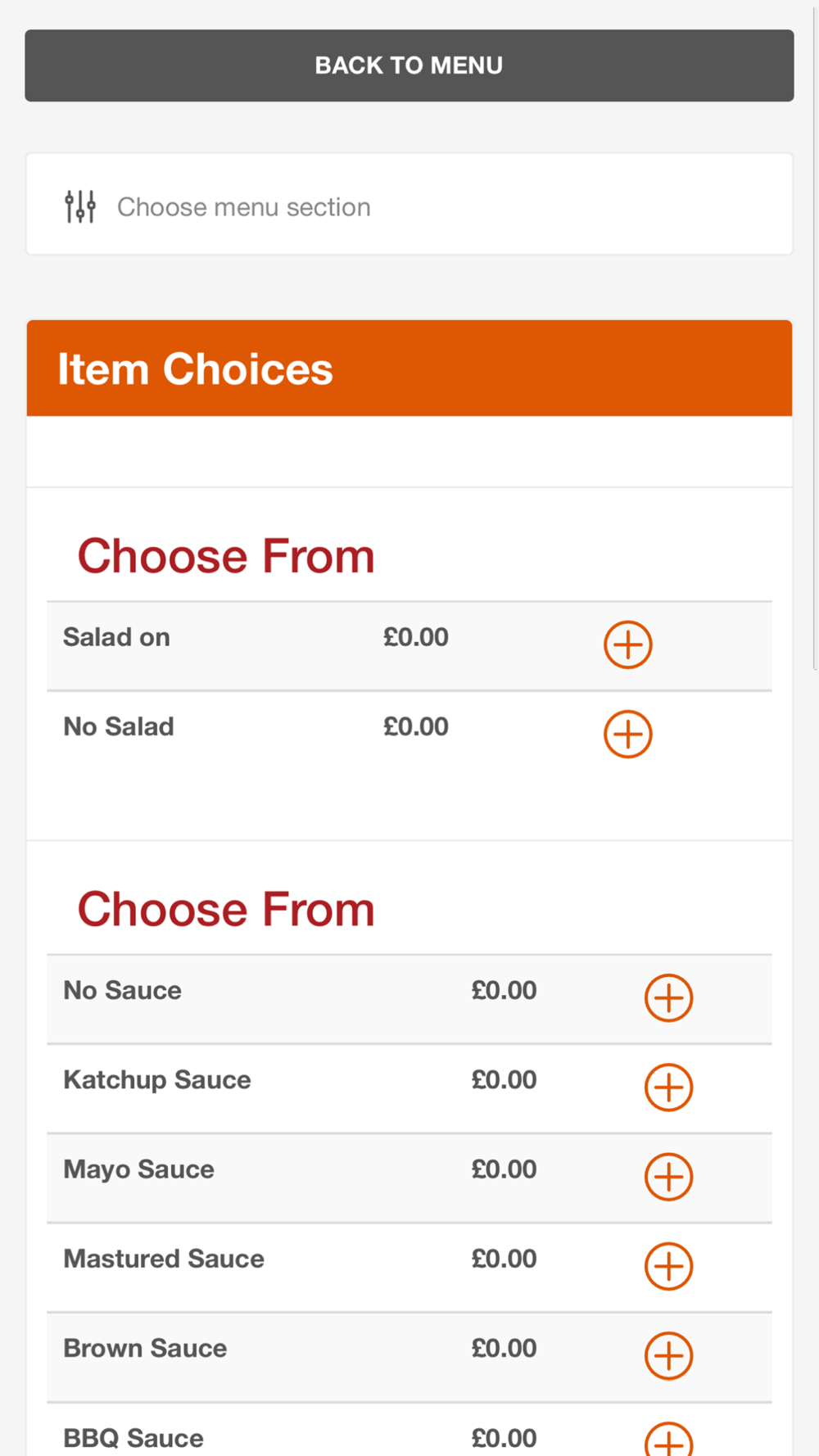Tap the Back to Menu button
Image resolution: width=819 pixels, height=1456 pixels.
[409, 66]
